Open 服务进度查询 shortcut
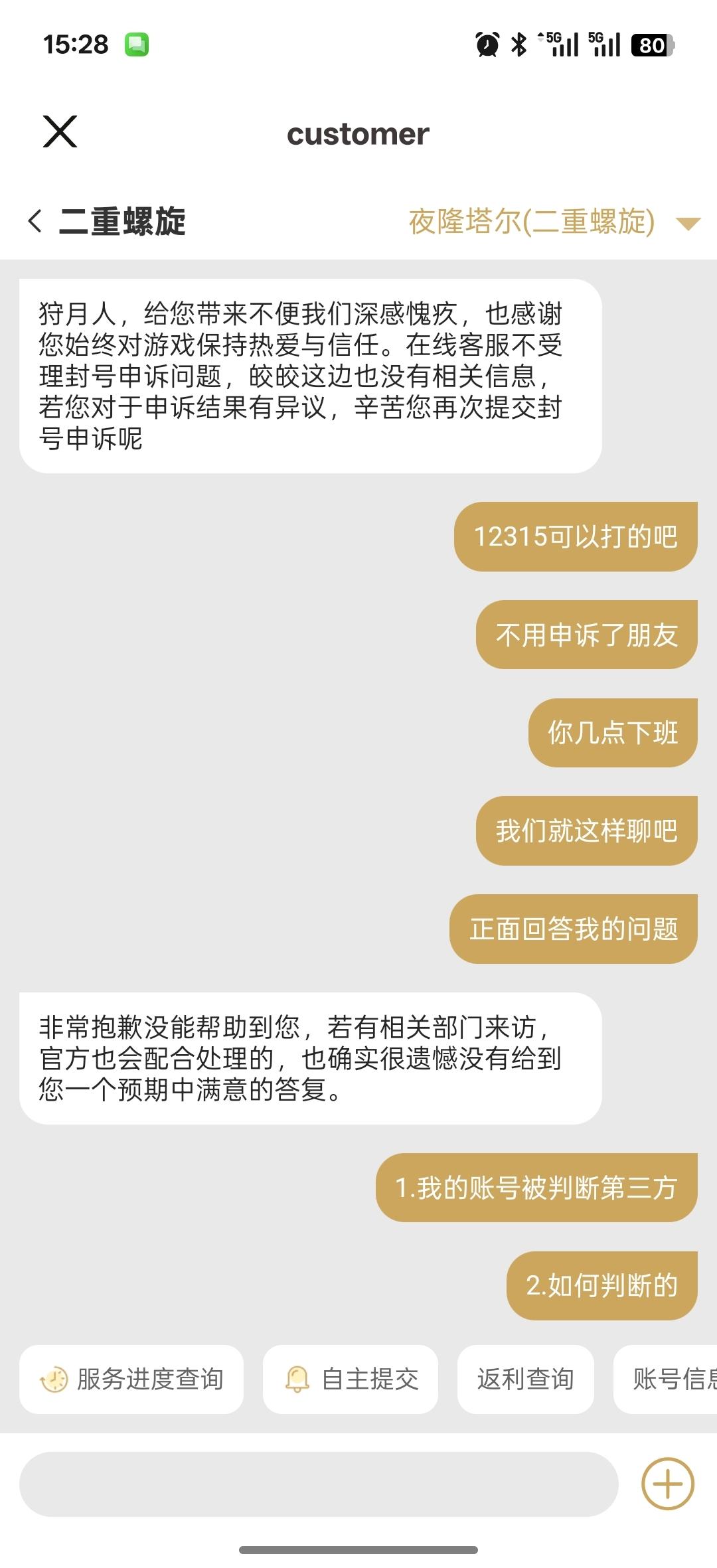 pos(131,1379)
